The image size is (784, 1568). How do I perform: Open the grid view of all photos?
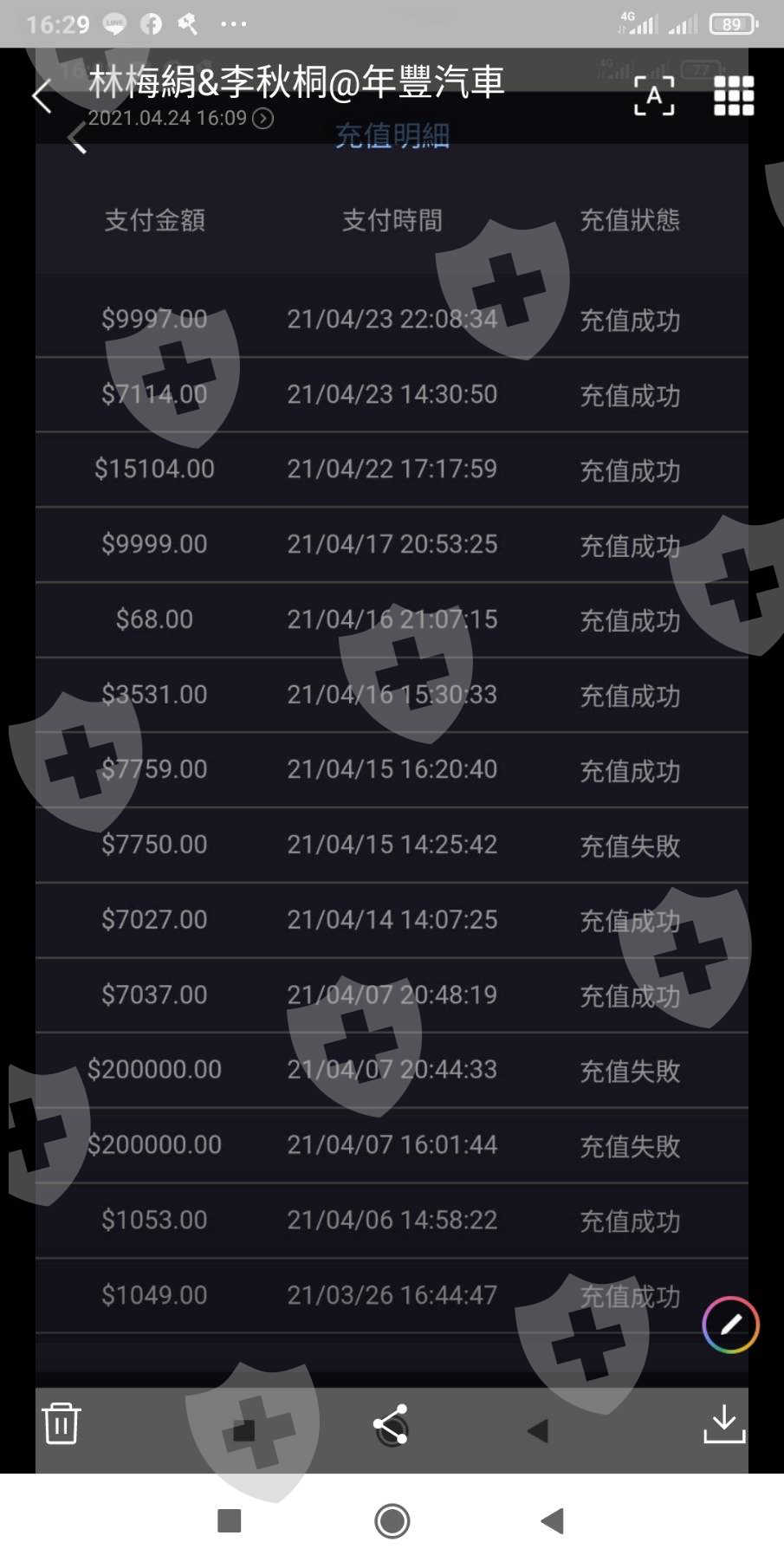(734, 95)
